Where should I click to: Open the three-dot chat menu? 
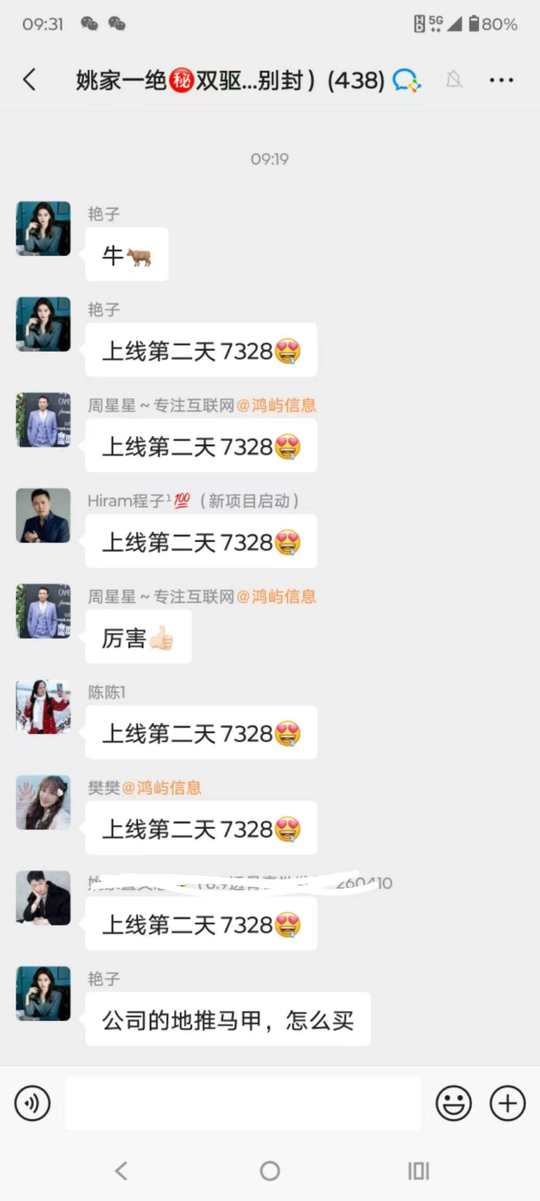point(501,81)
